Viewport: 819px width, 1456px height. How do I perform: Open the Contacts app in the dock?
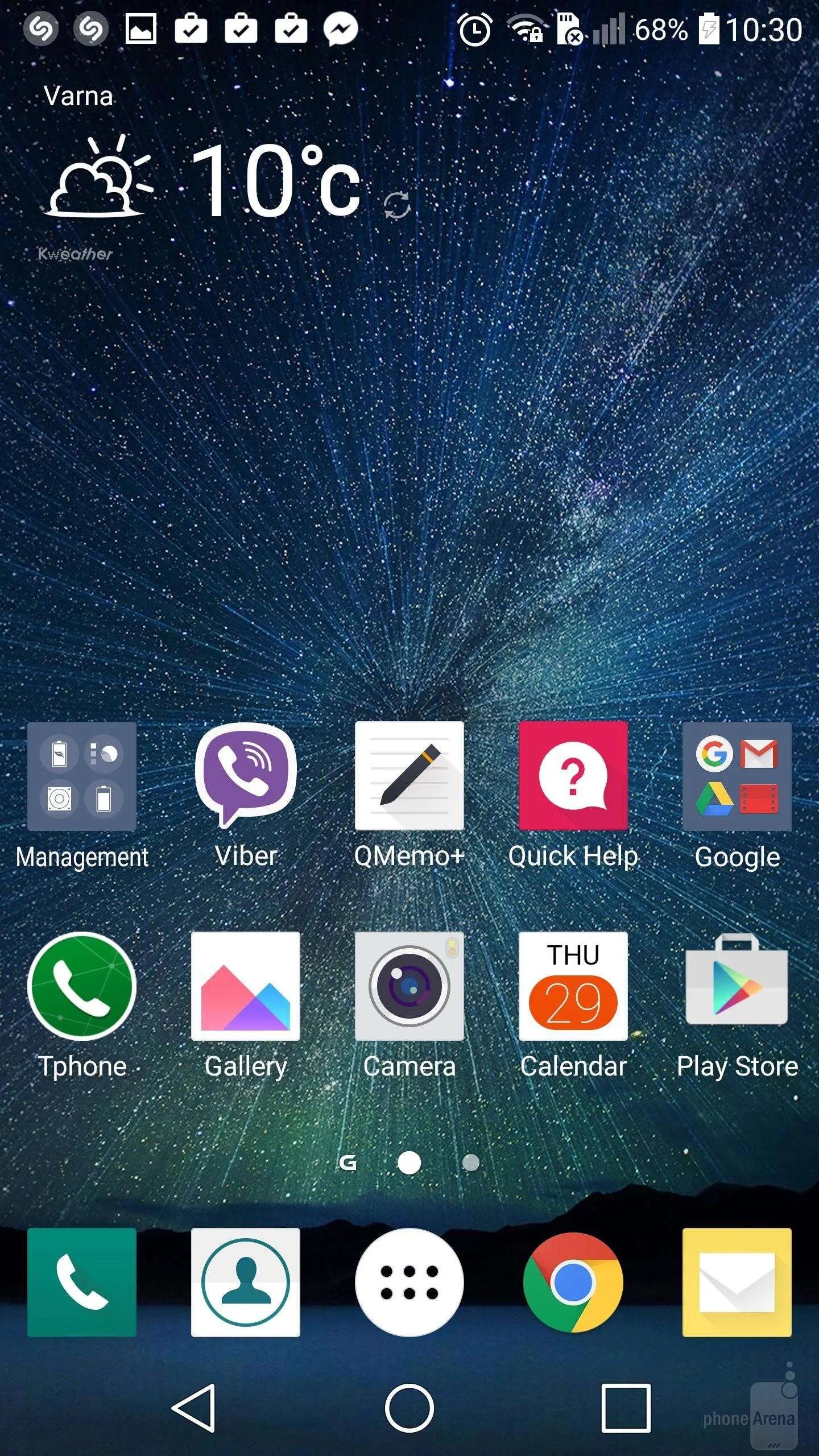246,1282
